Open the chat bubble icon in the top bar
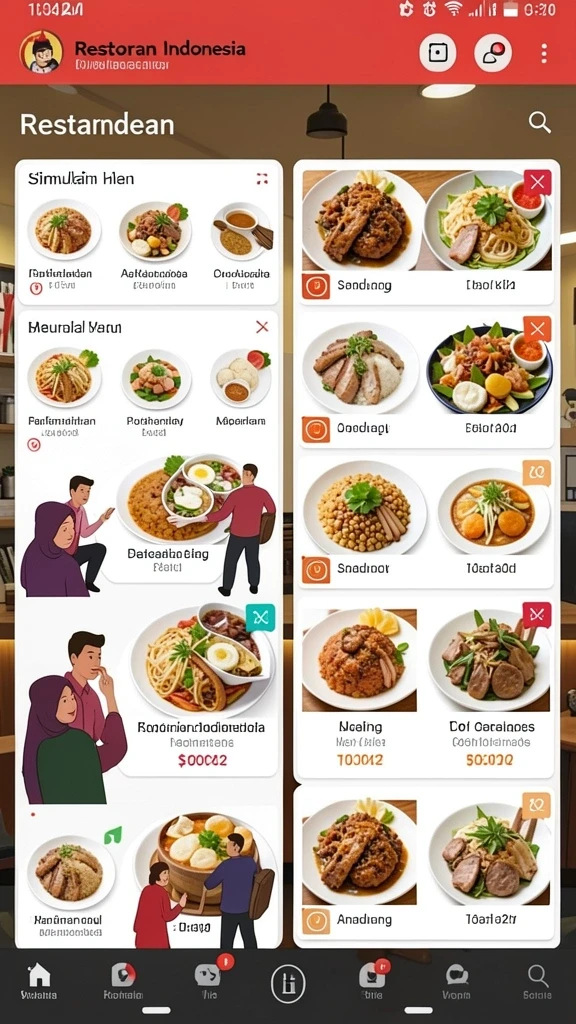This screenshot has width=576, height=1024. [493, 53]
